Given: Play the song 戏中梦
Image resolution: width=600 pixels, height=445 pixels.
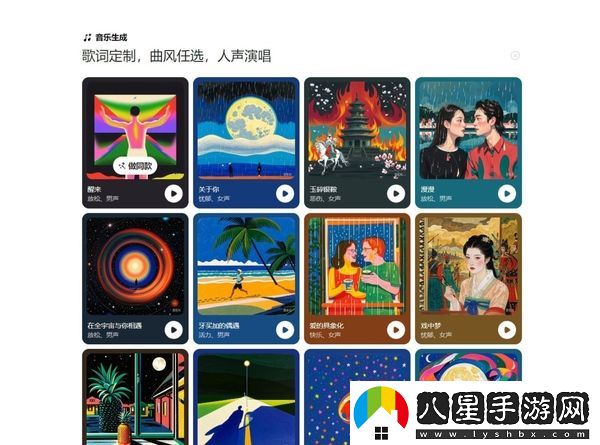Looking at the screenshot, I should 507,330.
